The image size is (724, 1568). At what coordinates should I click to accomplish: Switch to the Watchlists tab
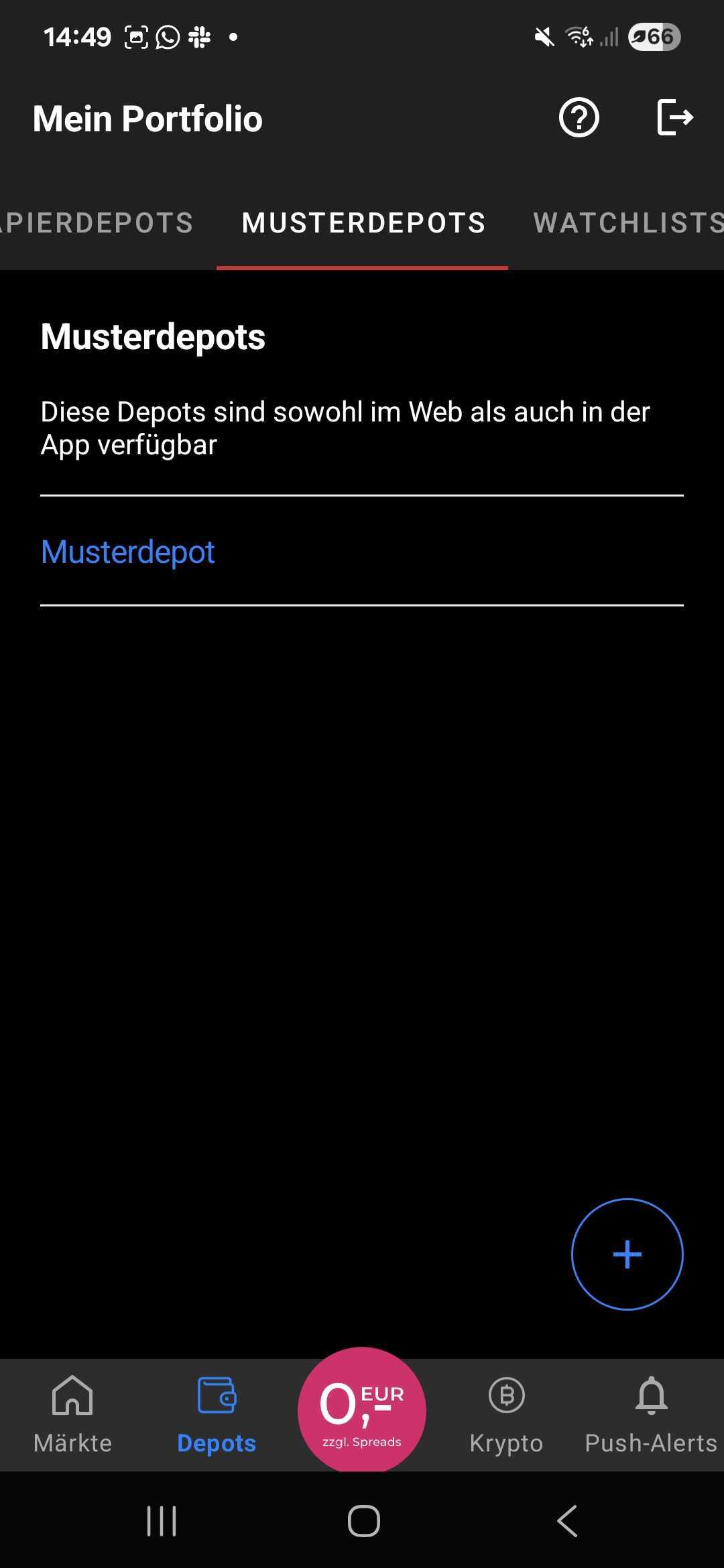[x=627, y=223]
